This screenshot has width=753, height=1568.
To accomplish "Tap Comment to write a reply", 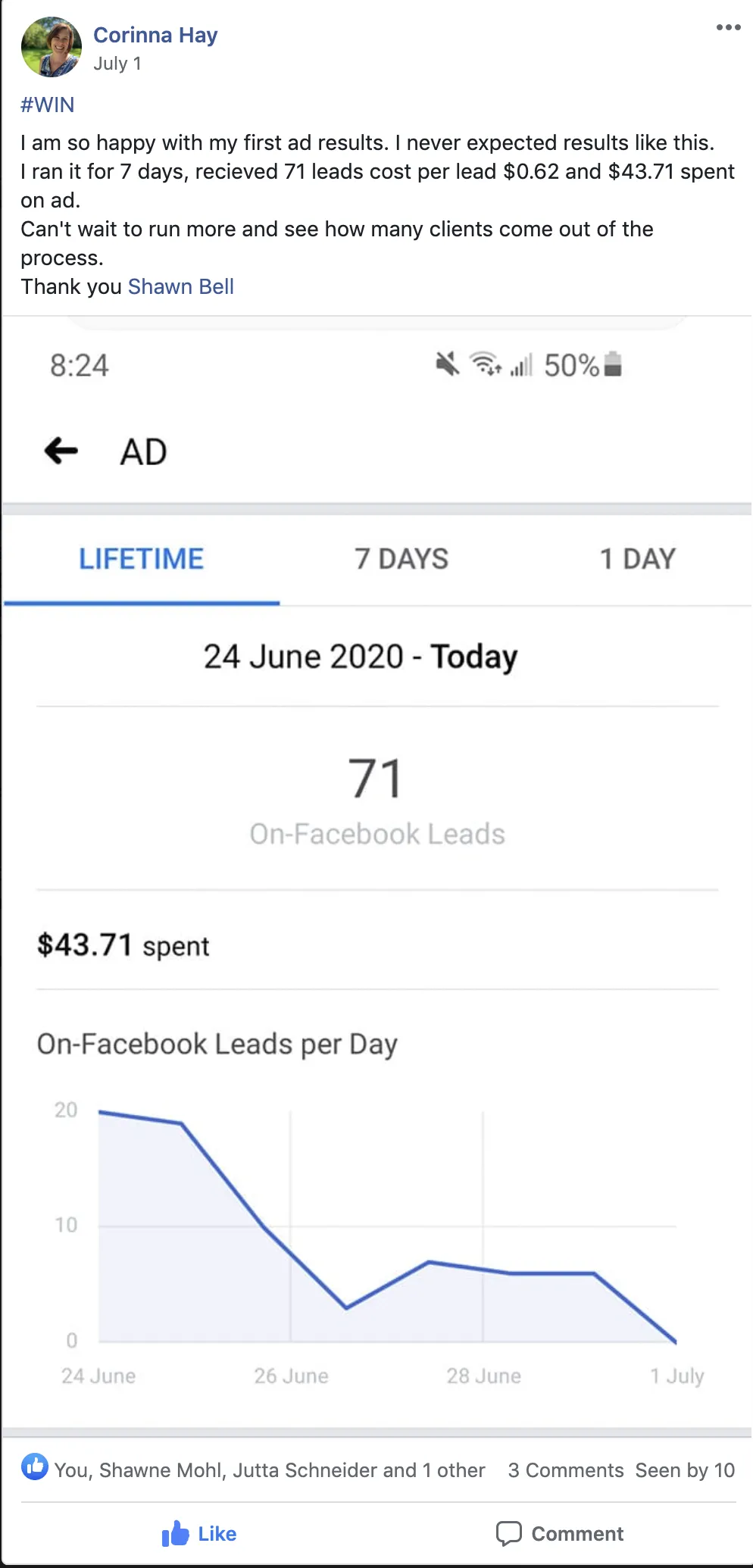I will (x=560, y=1534).
